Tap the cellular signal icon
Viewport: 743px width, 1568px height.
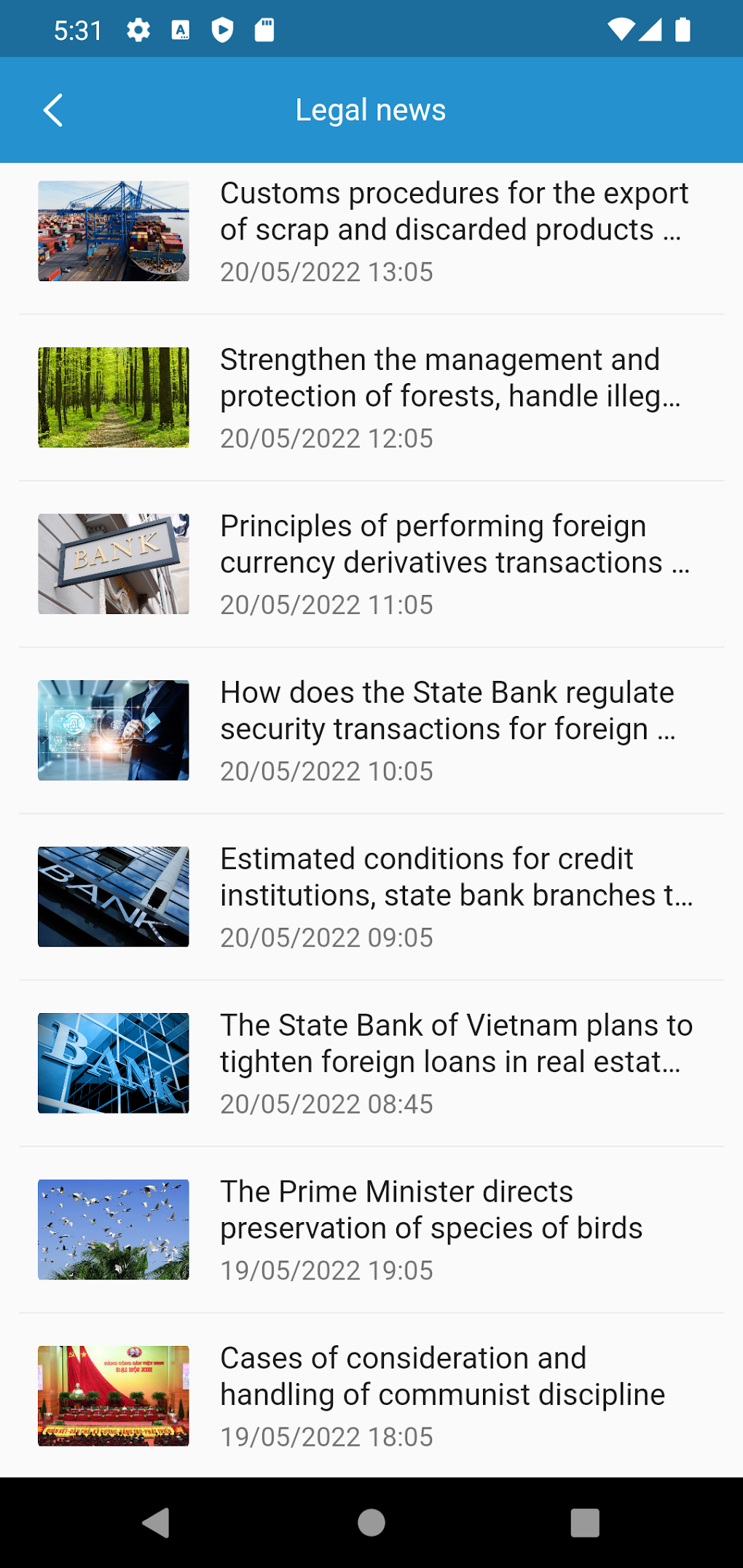650,30
